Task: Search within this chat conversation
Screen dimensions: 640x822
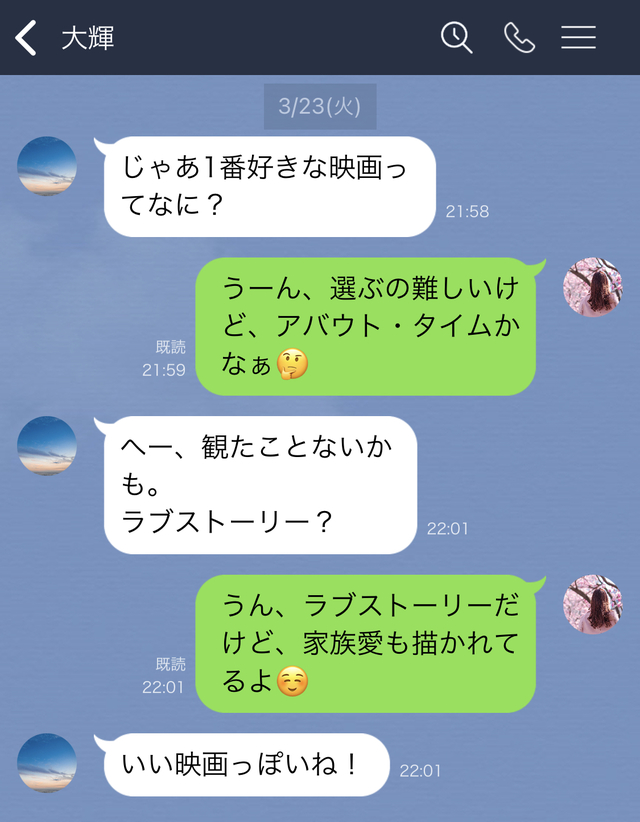Action: point(456,38)
